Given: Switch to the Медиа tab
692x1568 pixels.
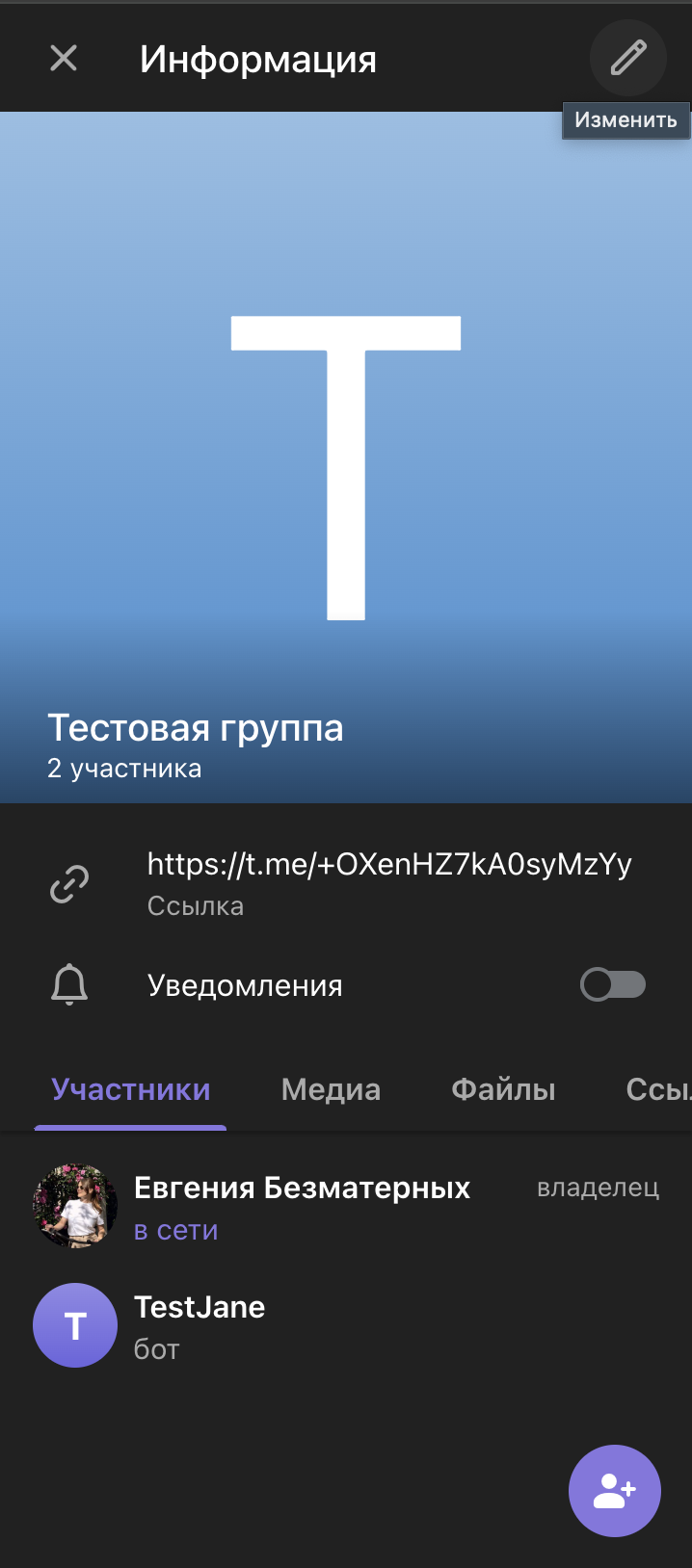Looking at the screenshot, I should coord(331,1089).
